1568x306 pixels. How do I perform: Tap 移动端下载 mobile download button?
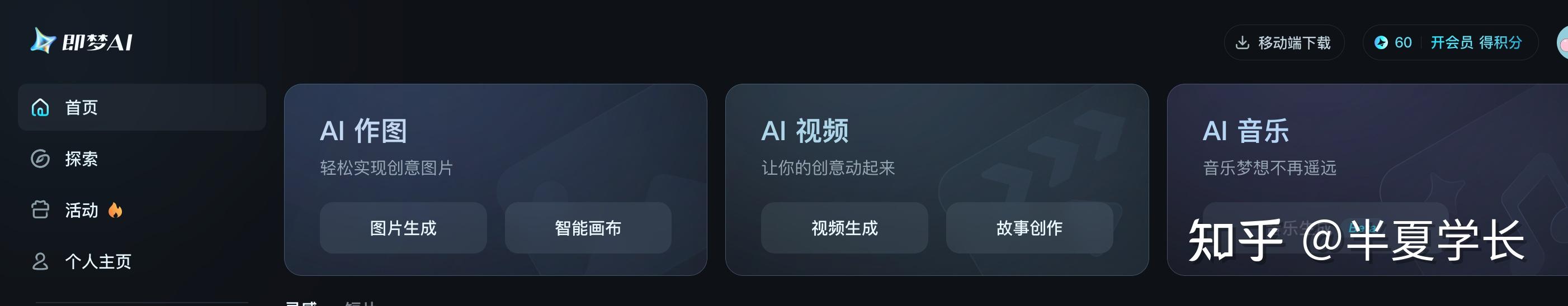coord(1284,42)
